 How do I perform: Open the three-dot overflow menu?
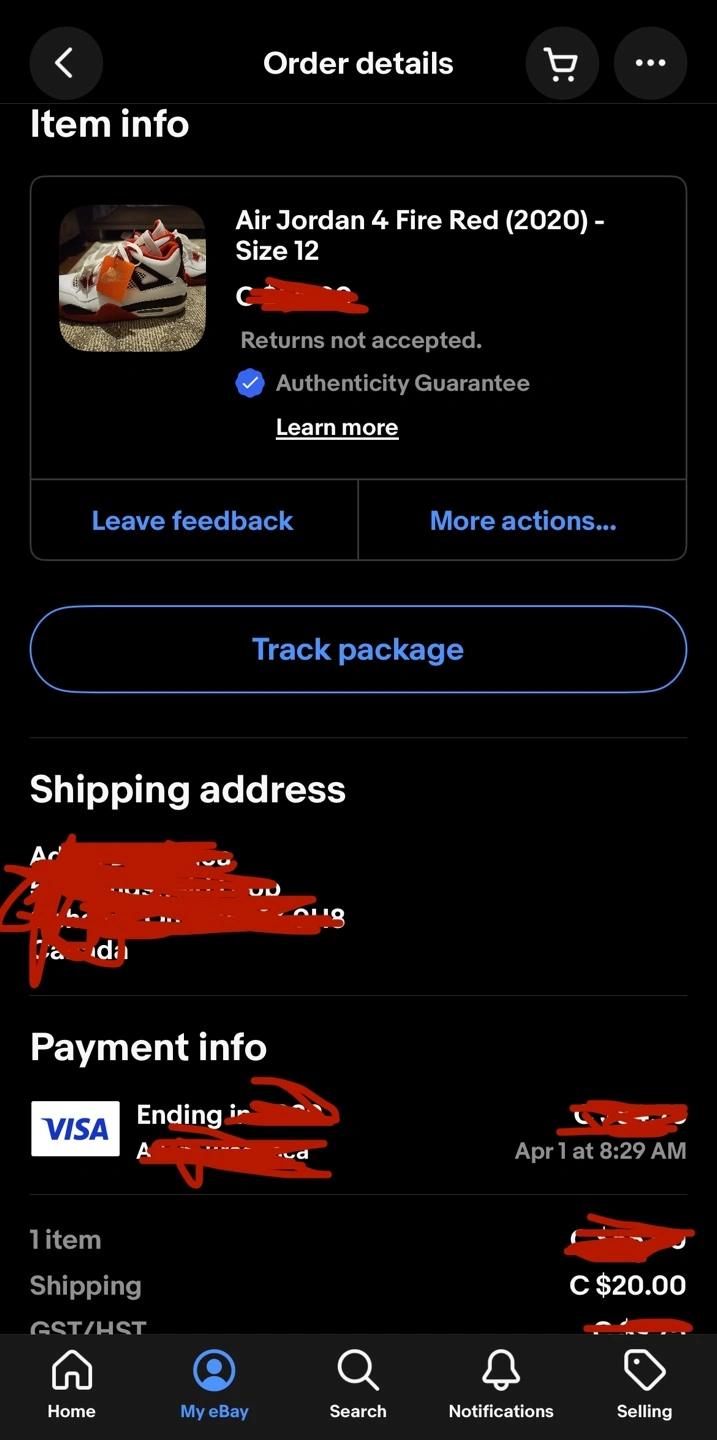(650, 64)
